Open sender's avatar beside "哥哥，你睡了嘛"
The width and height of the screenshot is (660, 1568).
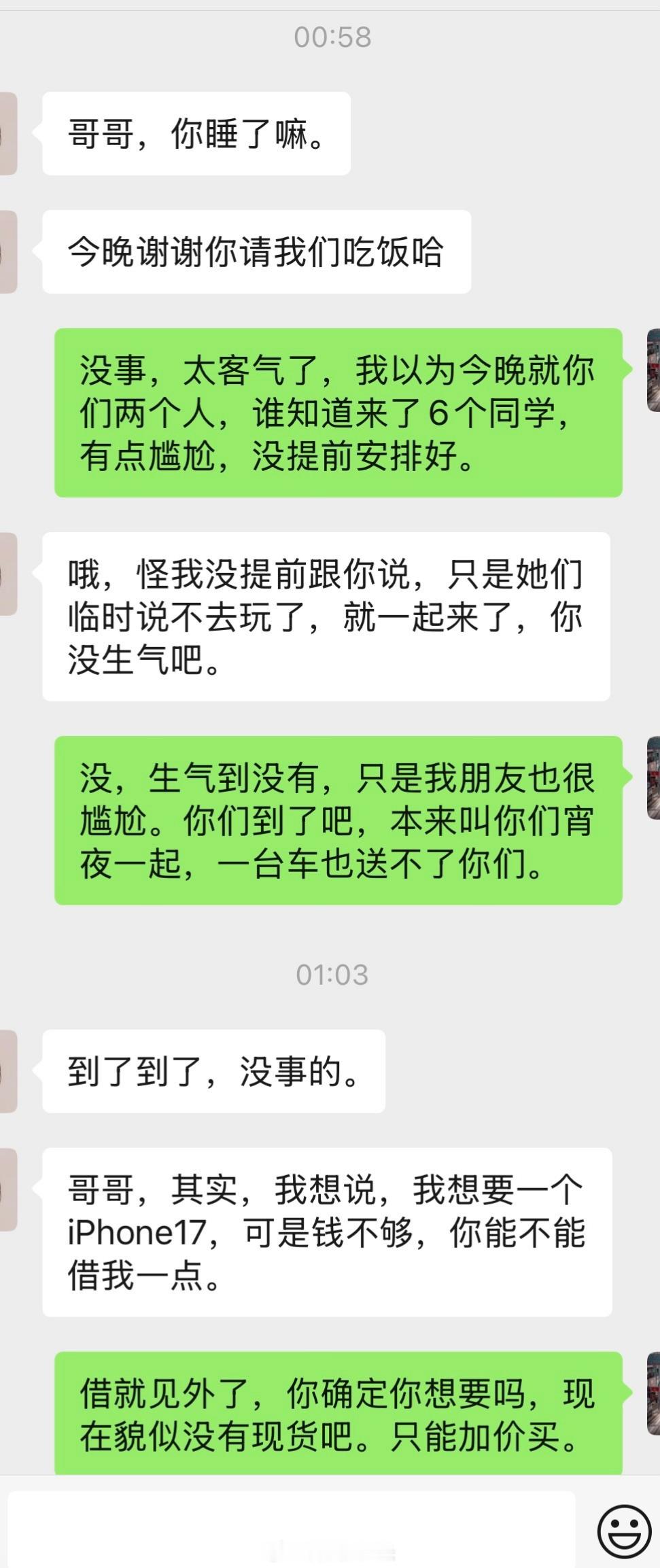(x=8, y=134)
